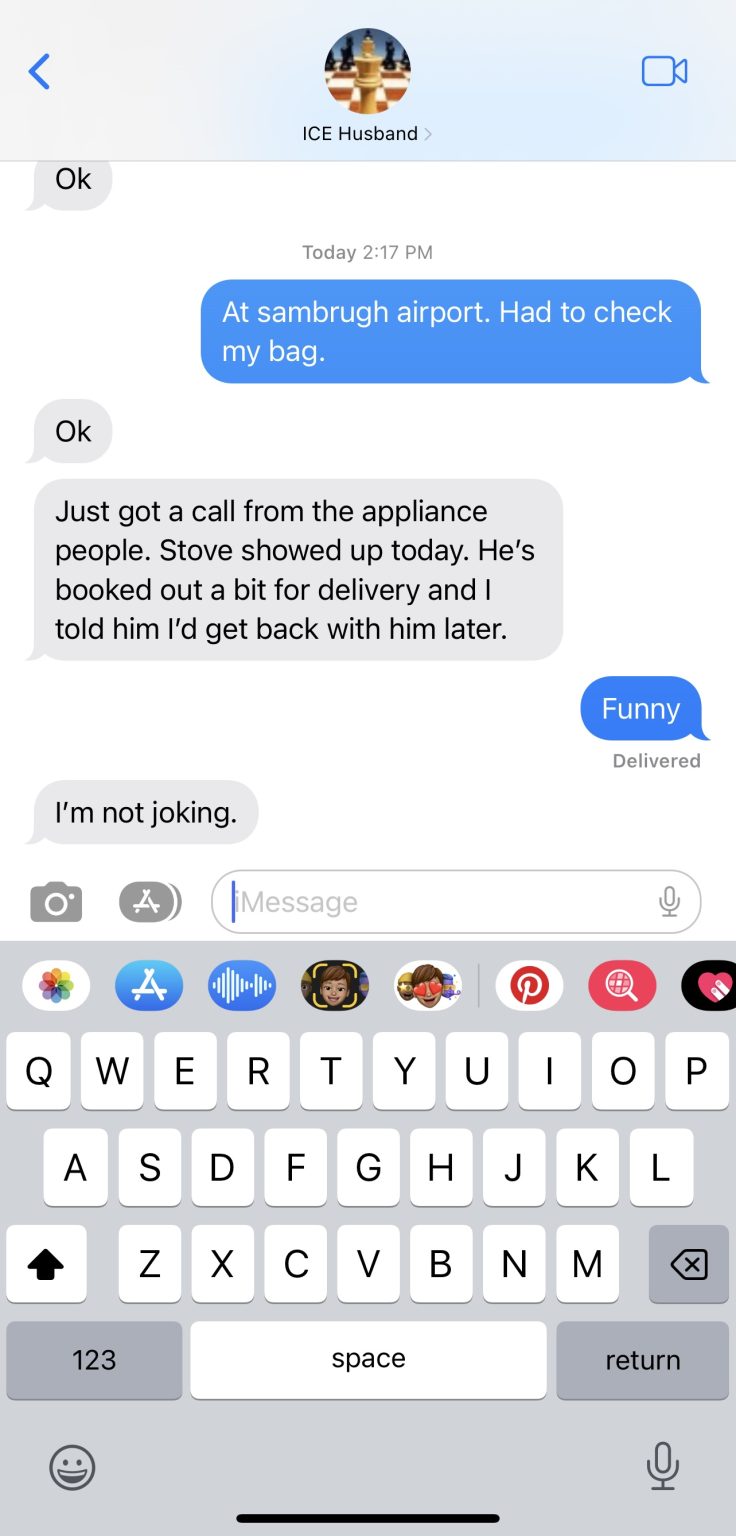This screenshot has width=736, height=1536.
Task: Delete a character with the backspace key
Action: [689, 1265]
